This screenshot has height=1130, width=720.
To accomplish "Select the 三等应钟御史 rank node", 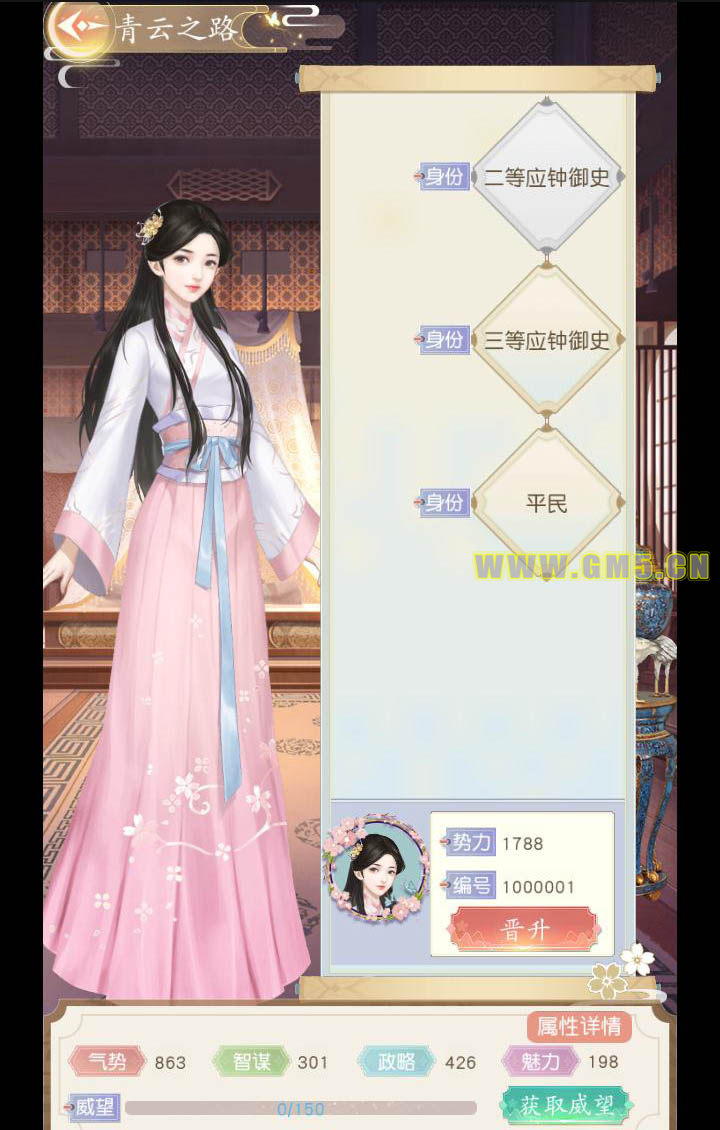I will click(x=547, y=340).
